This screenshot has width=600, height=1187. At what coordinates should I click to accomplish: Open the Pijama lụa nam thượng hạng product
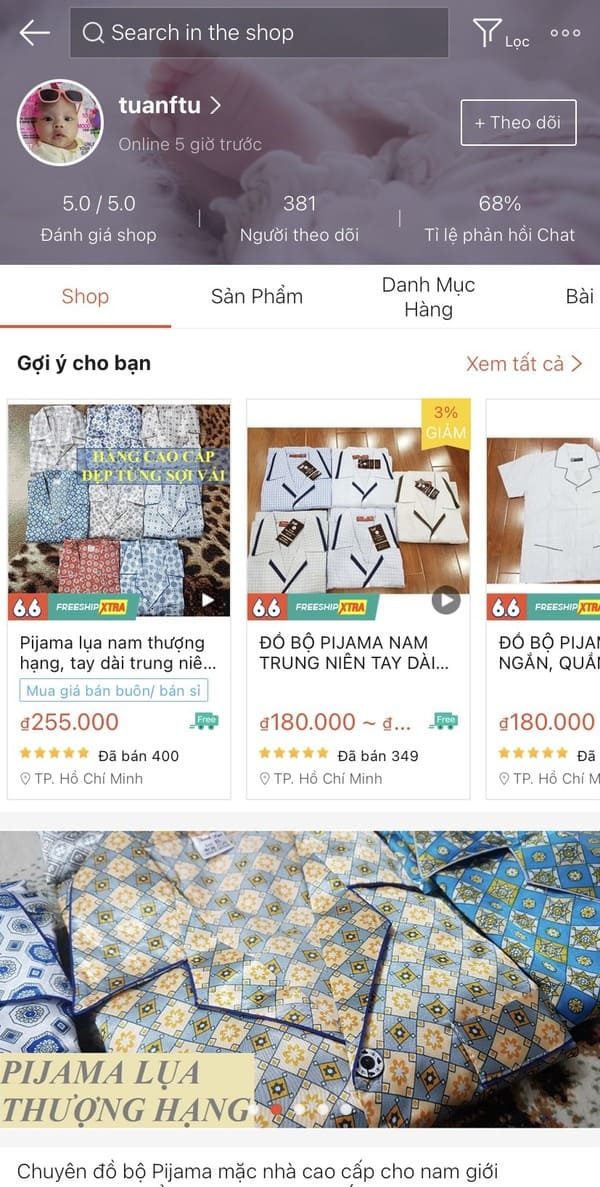[119, 598]
